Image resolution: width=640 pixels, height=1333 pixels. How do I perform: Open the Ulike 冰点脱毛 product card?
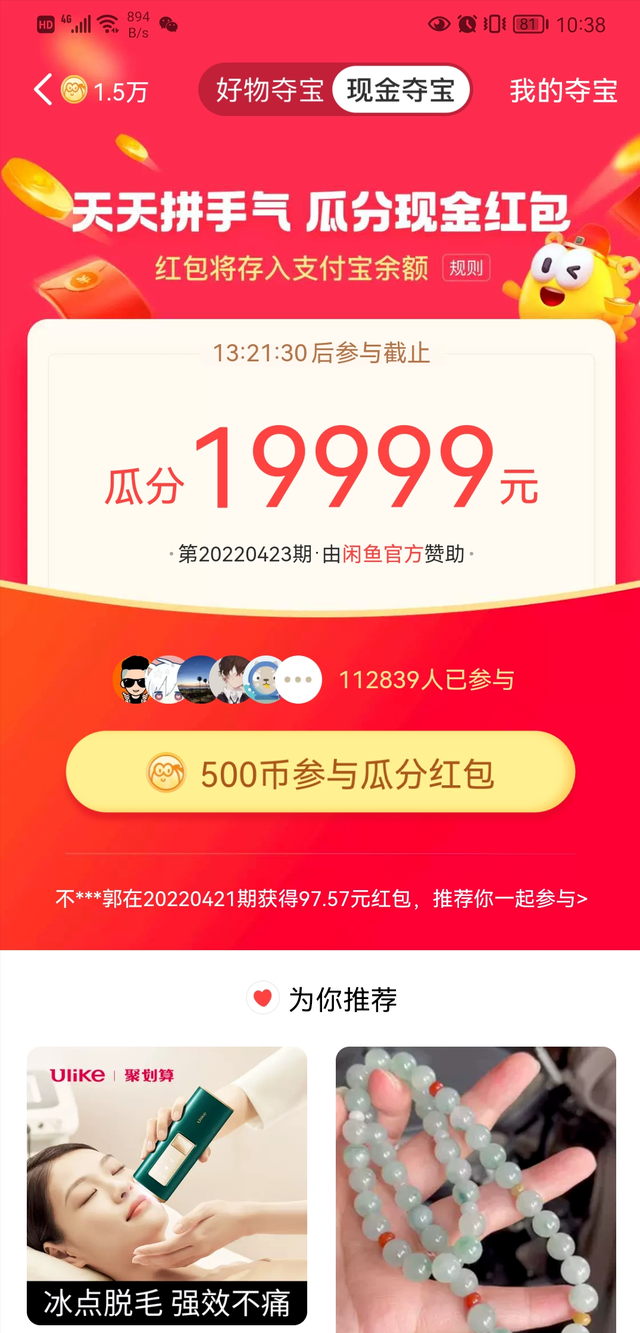(167, 1185)
